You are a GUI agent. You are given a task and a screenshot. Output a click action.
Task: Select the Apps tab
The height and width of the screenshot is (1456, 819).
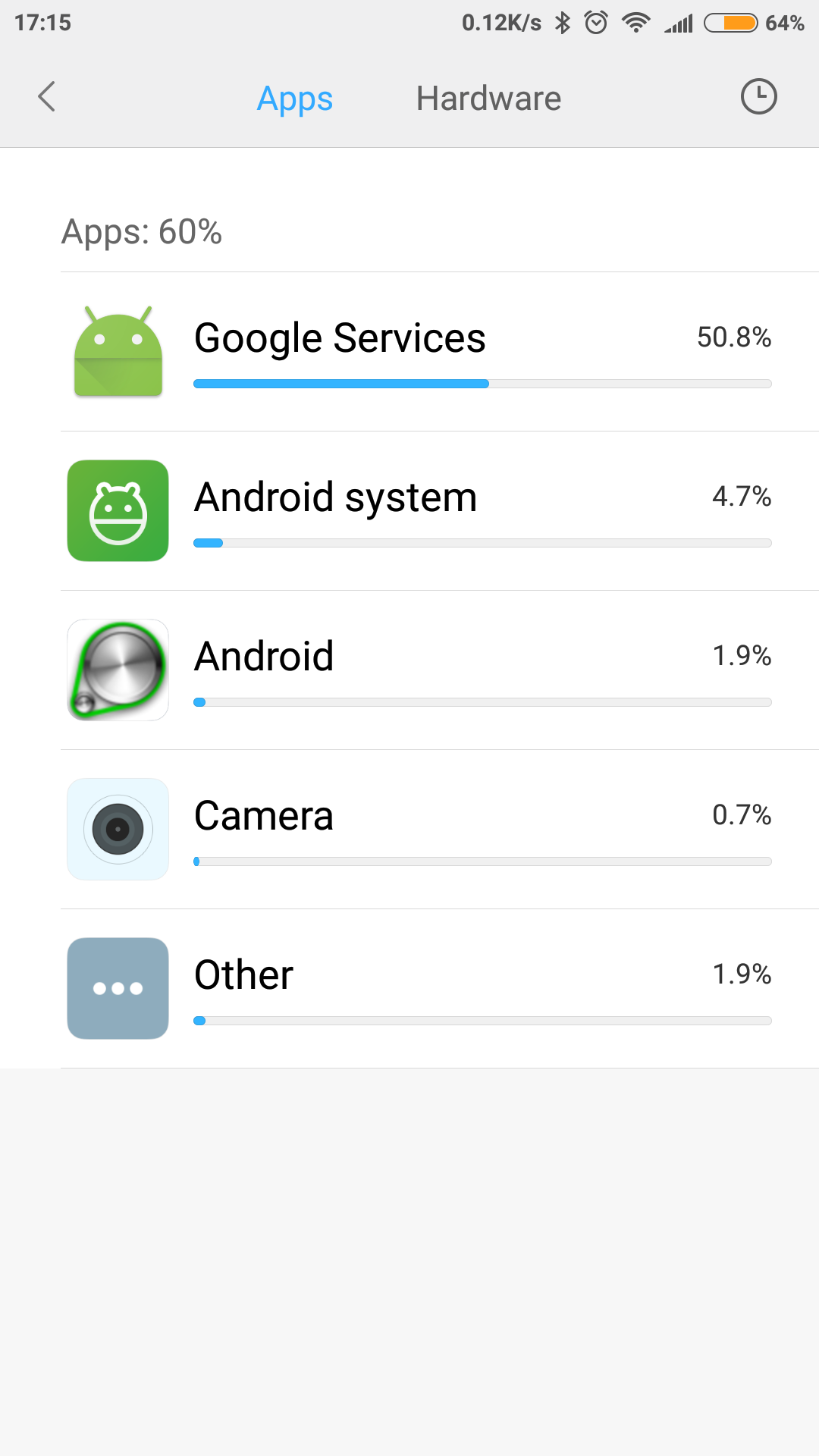pos(294,99)
